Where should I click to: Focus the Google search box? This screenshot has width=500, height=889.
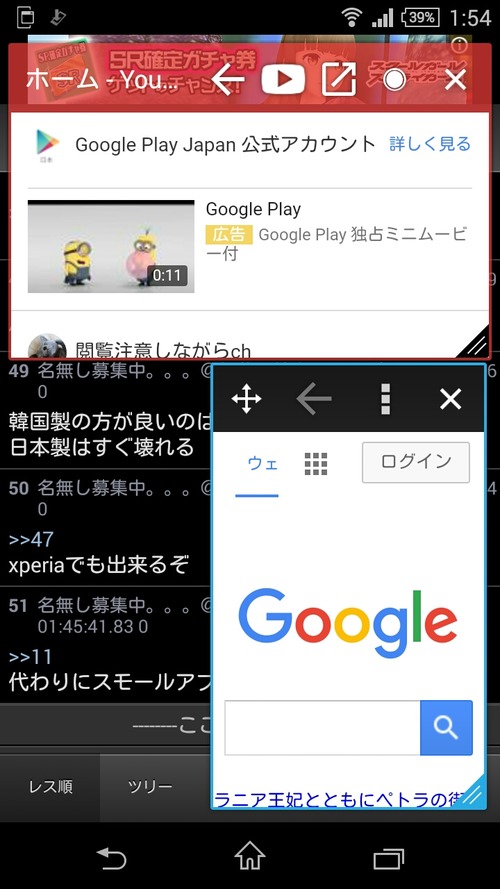(x=323, y=727)
